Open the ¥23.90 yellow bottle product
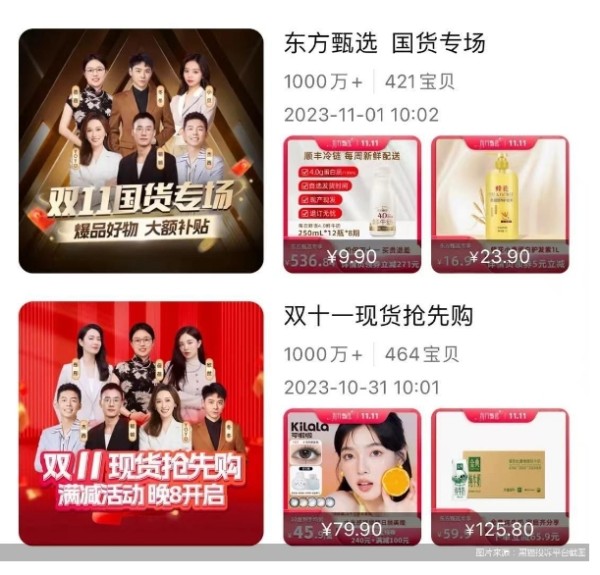 pyautogui.click(x=499, y=203)
